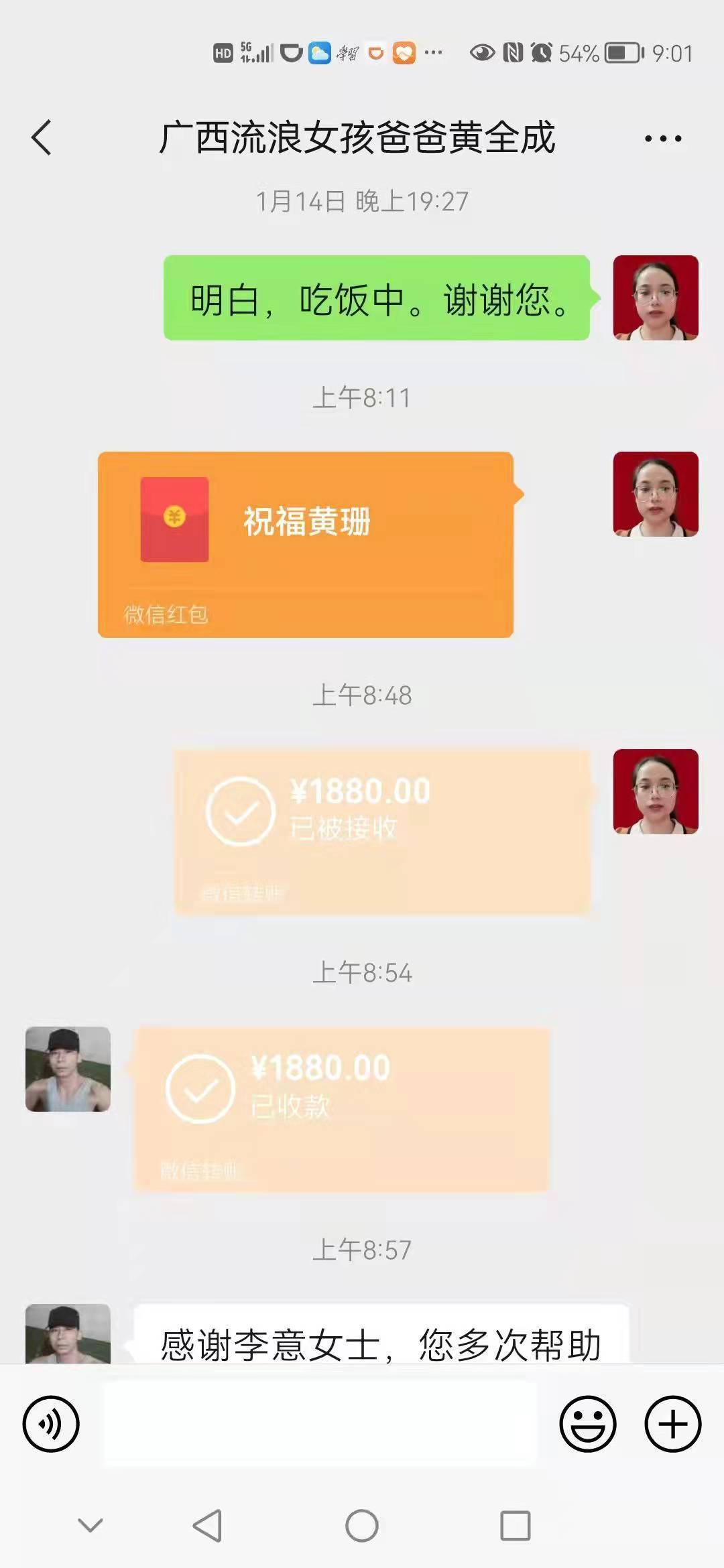Open the ¥1880.00 已被接收 transfer
The height and width of the screenshot is (1568, 724).
(382, 832)
